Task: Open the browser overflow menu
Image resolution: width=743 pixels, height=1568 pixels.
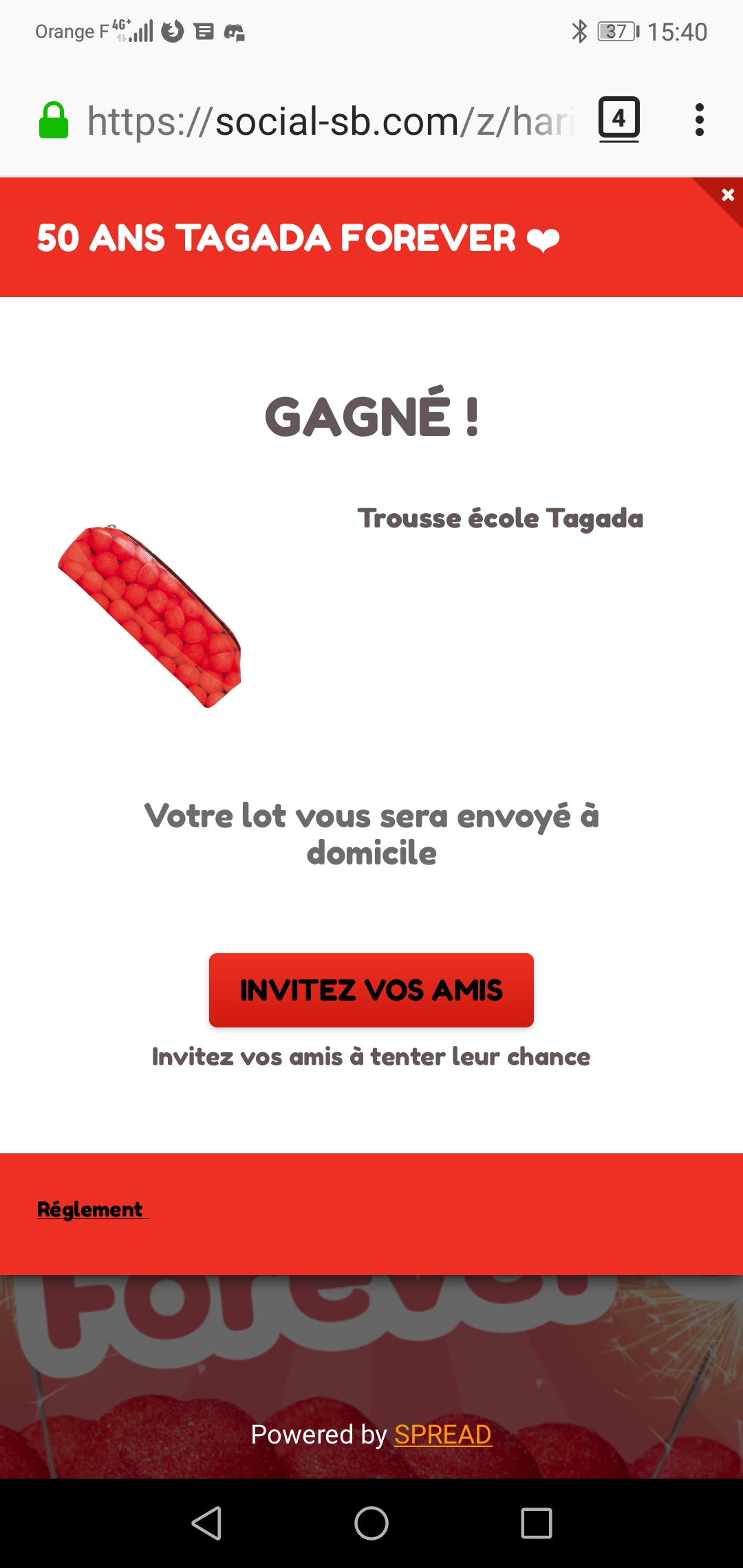Action: 699,120
